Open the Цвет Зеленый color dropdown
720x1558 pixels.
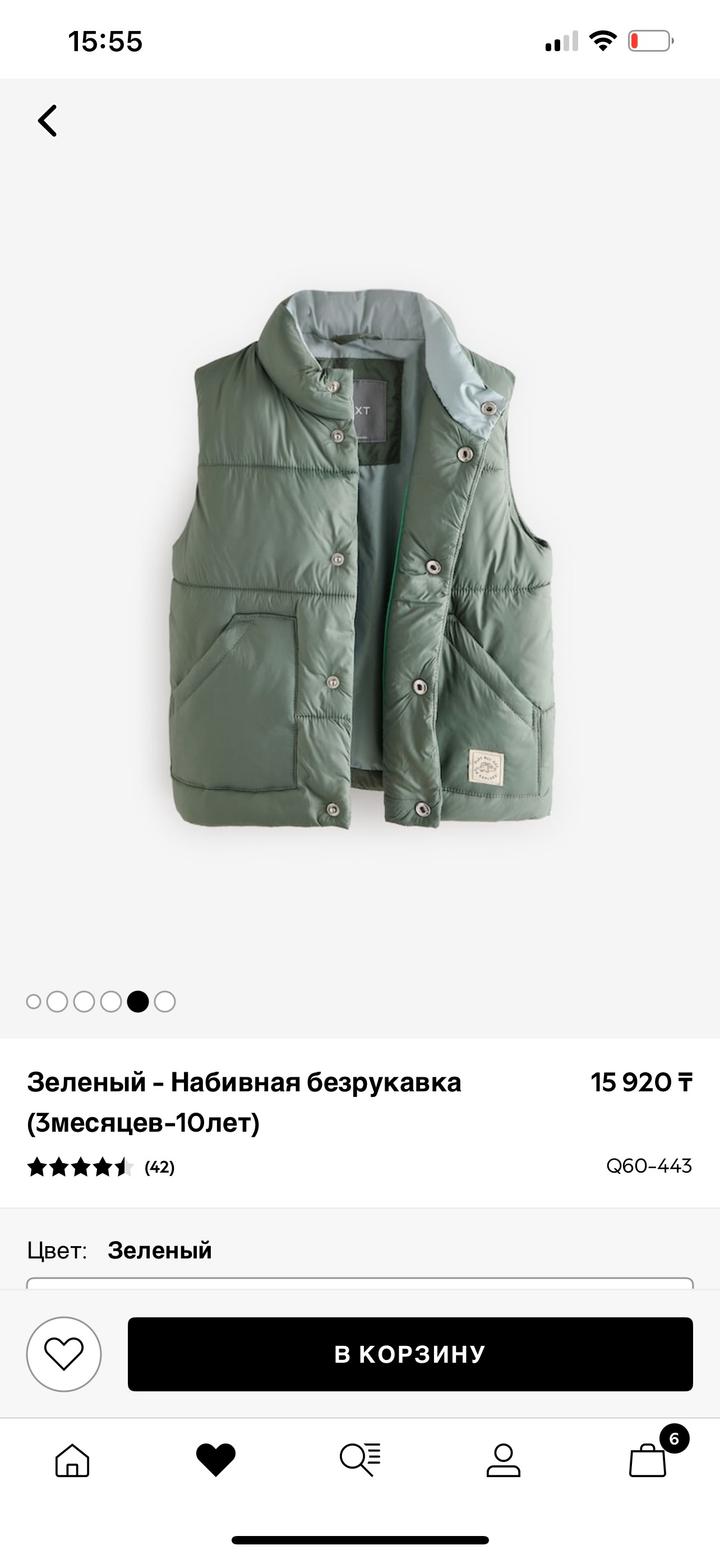[x=360, y=1281]
